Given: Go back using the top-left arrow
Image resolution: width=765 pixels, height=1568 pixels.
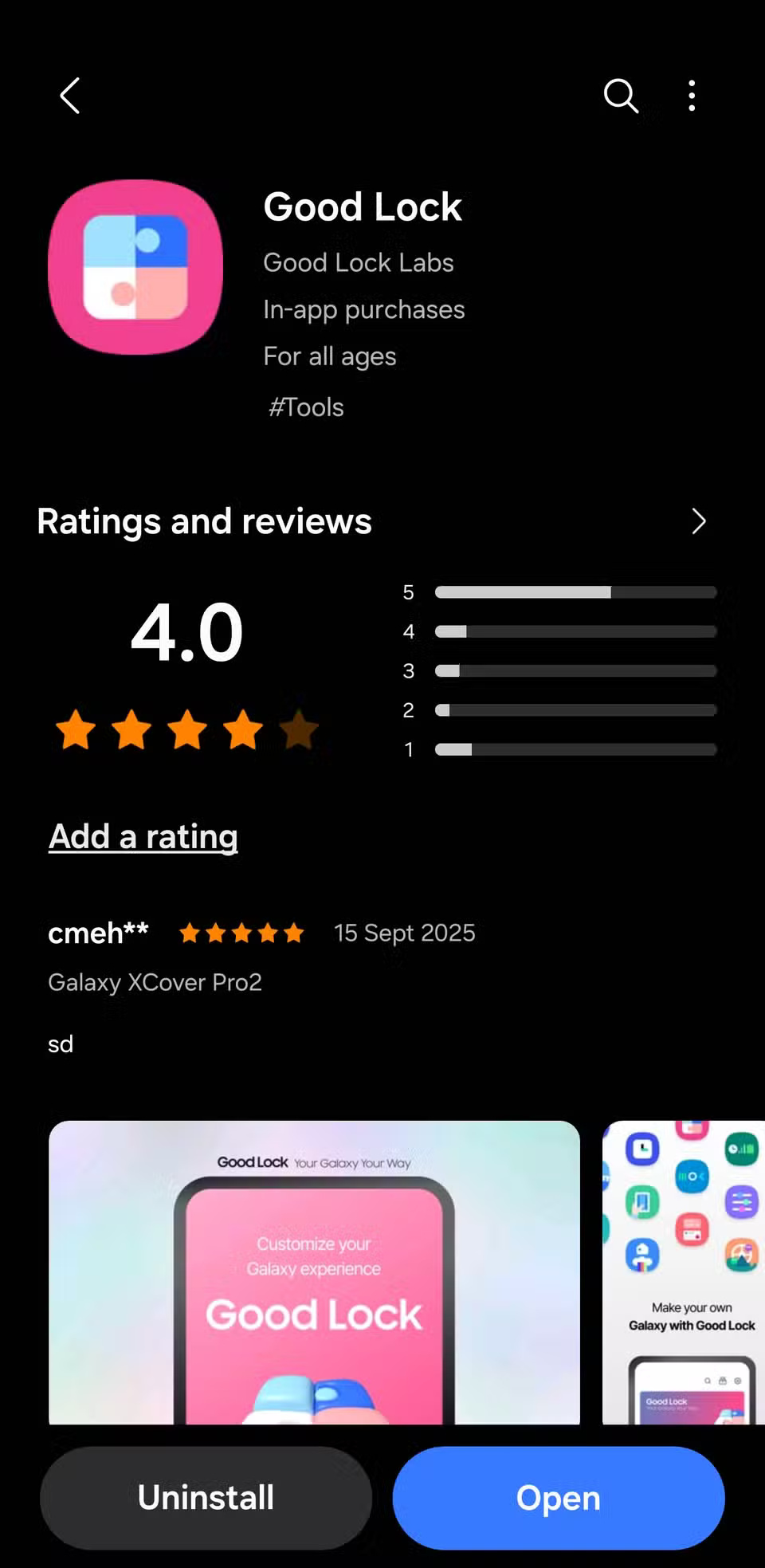Looking at the screenshot, I should pyautogui.click(x=70, y=96).
